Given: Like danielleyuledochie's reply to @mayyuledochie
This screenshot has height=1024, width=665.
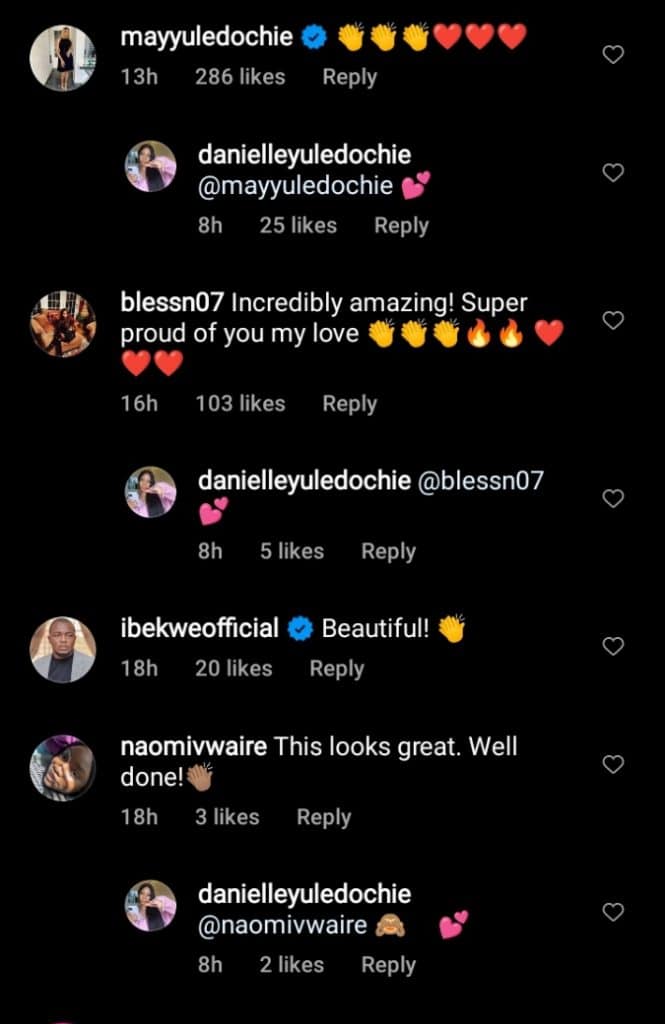Looking at the screenshot, I should pos(613,173).
